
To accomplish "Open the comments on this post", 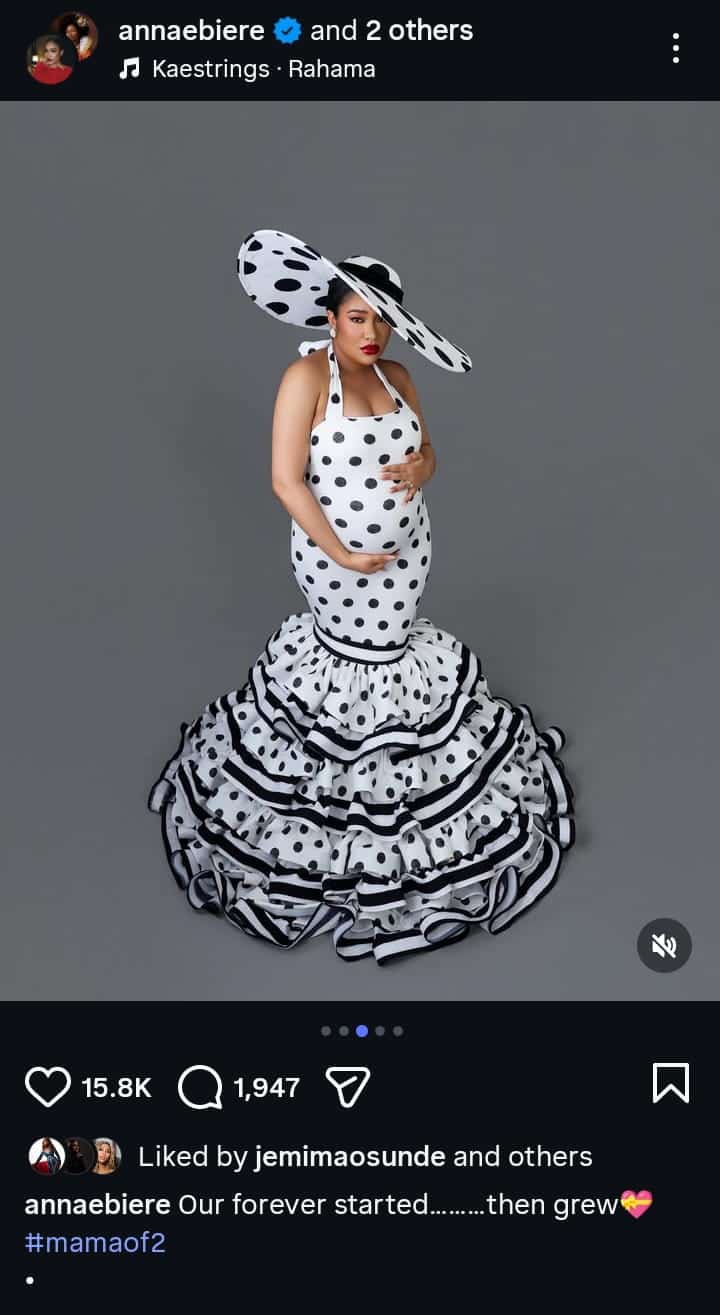I will (200, 1087).
